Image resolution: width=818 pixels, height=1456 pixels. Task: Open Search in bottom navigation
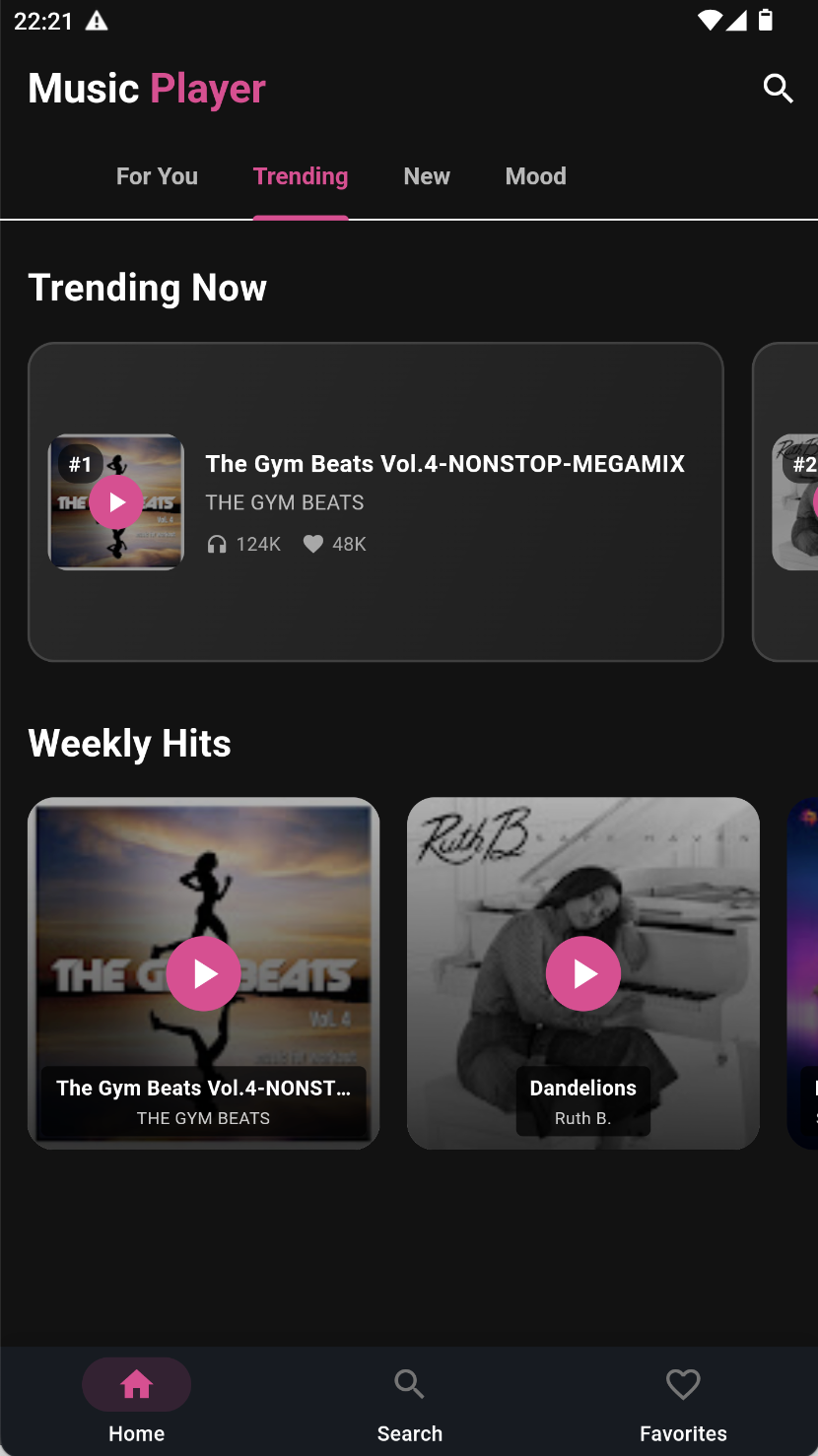point(409,1401)
